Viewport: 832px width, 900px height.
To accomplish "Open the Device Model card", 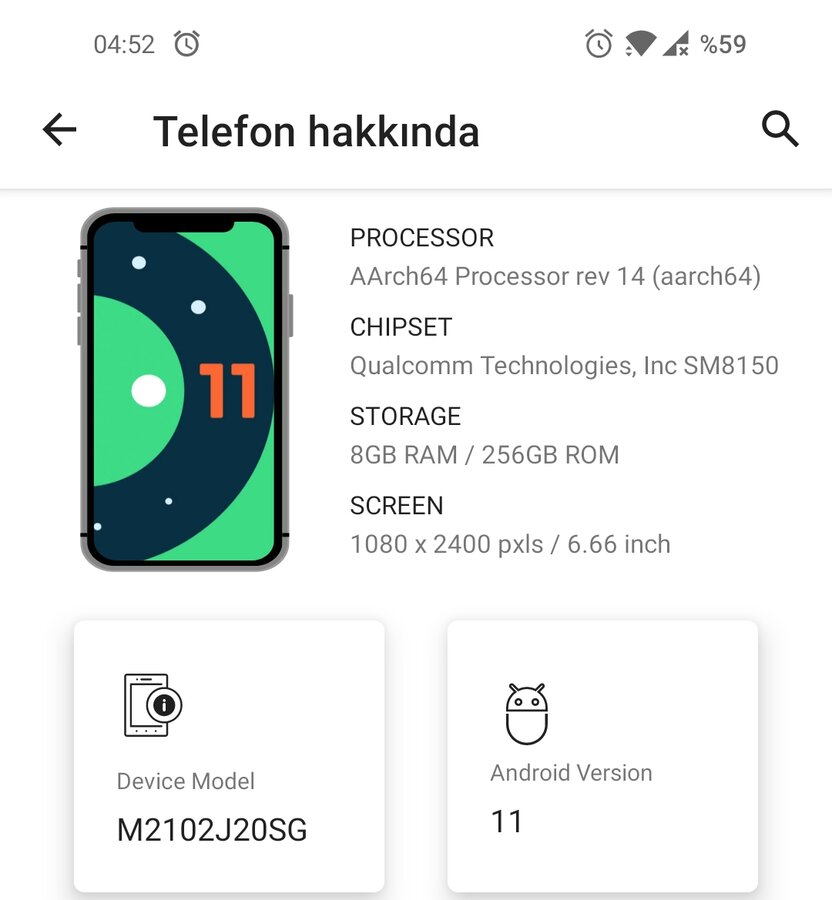I will [228, 755].
